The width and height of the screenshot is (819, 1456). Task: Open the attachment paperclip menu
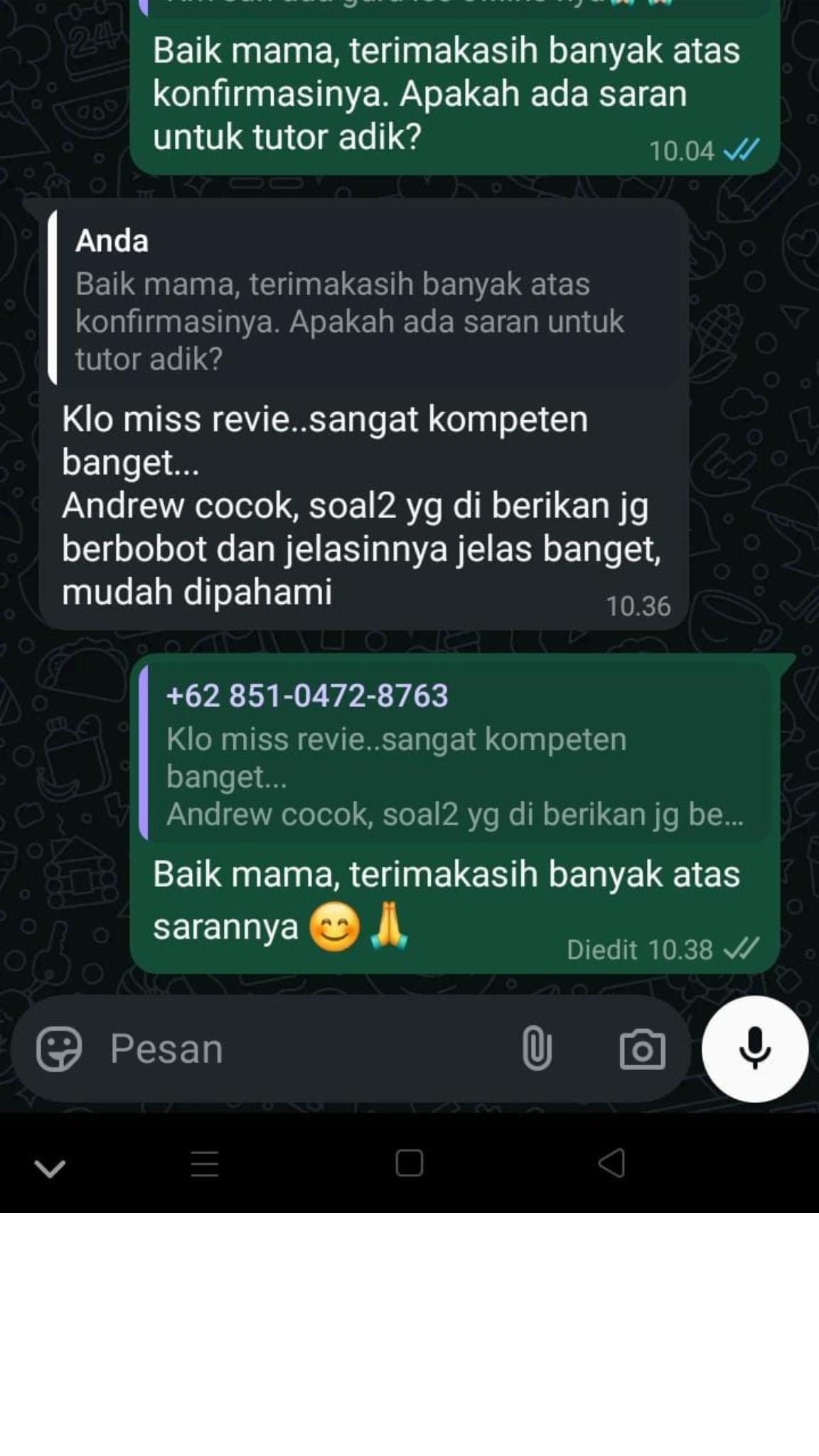pyautogui.click(x=537, y=1049)
